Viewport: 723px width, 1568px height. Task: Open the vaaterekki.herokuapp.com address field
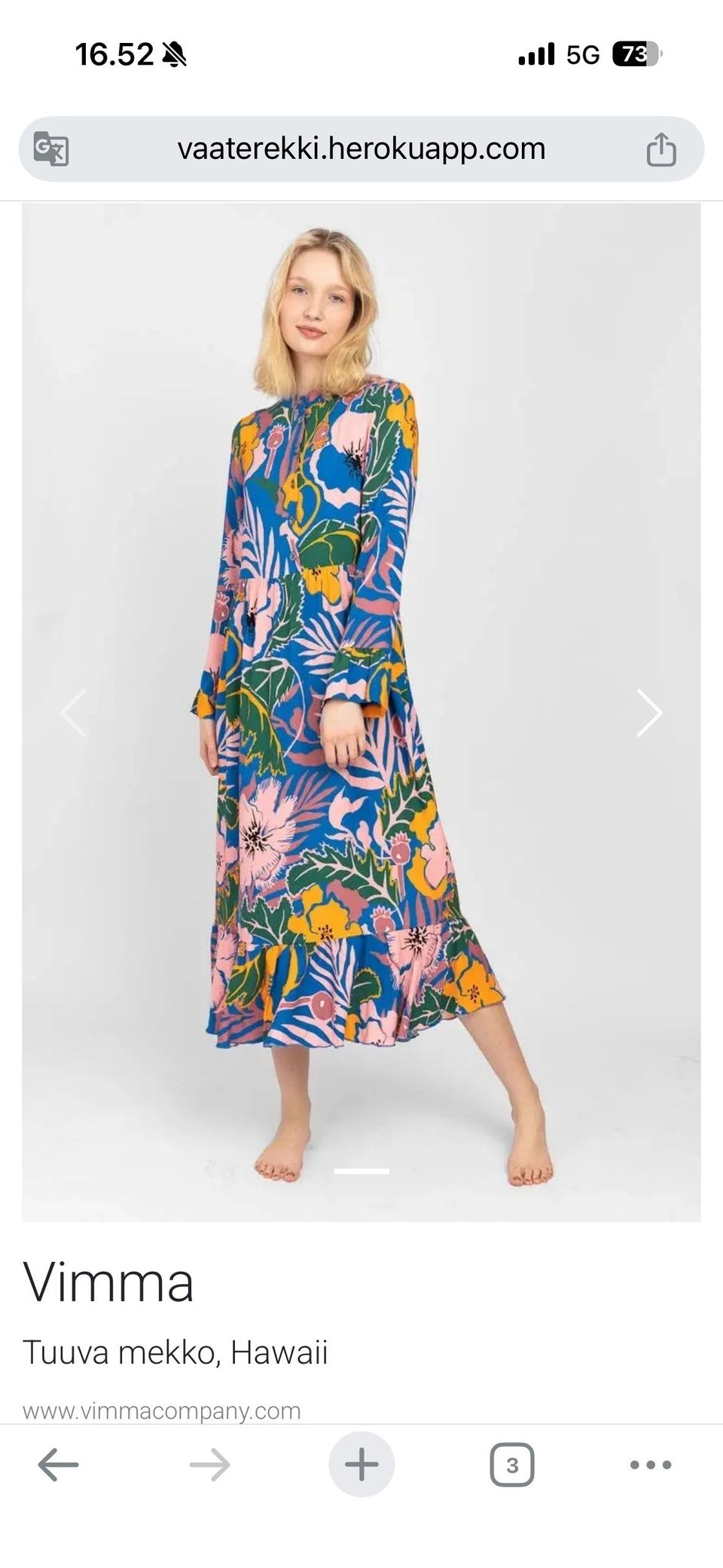[x=361, y=149]
